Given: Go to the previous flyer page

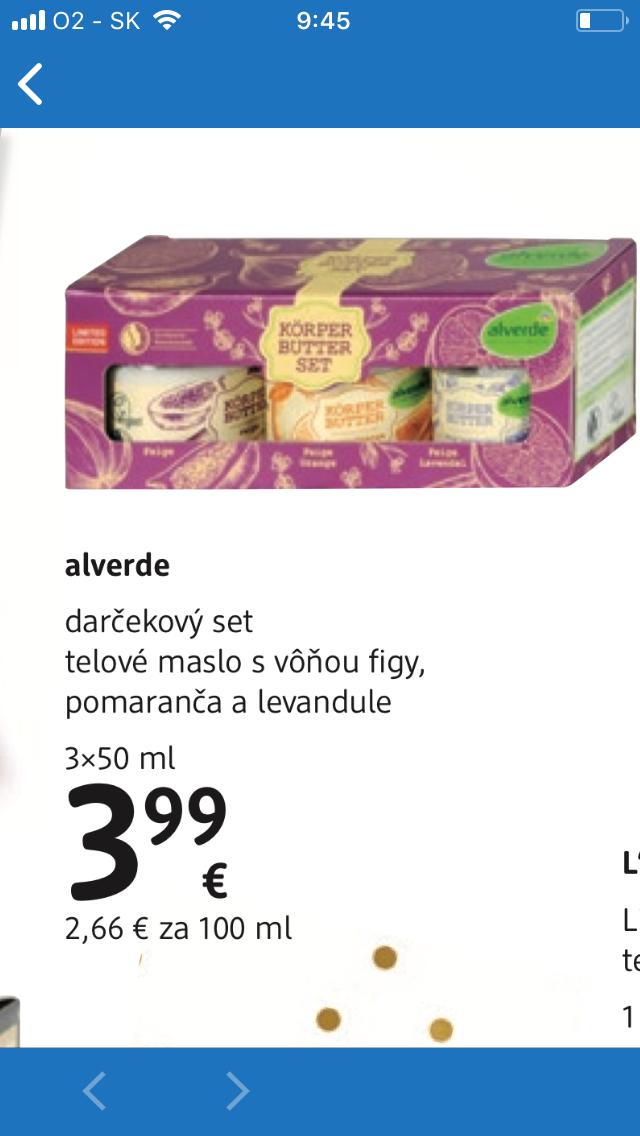Looking at the screenshot, I should [x=94, y=1091].
